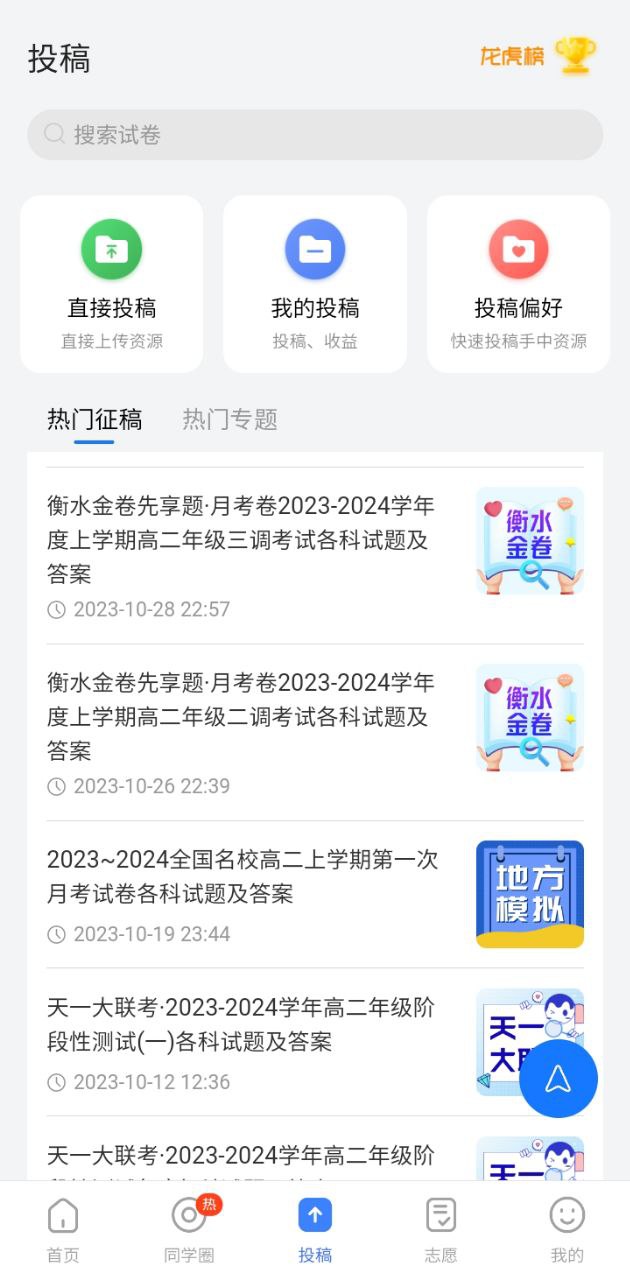The image size is (630, 1280).
Task: Switch to the 热门专题 tab
Action: coord(230,420)
